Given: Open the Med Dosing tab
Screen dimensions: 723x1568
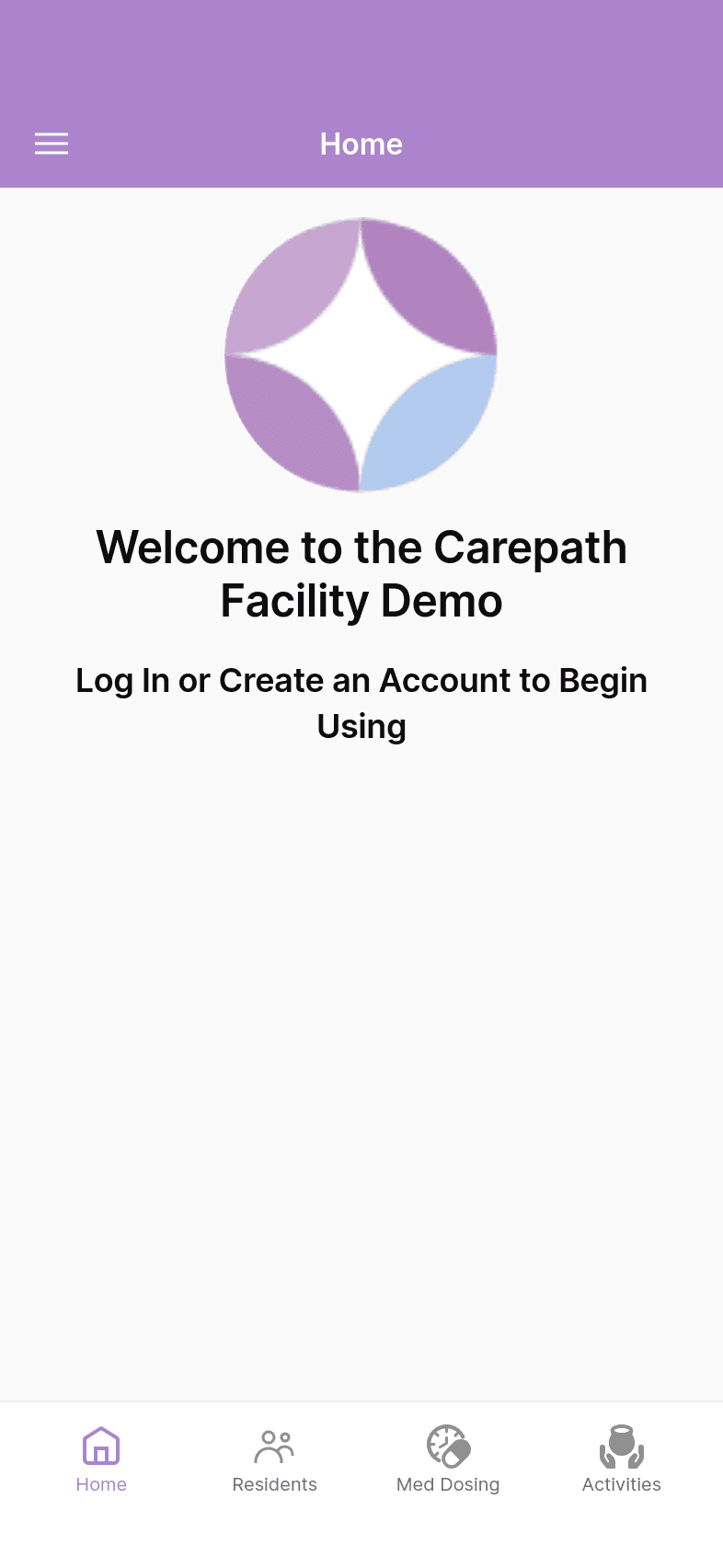Looking at the screenshot, I should click(x=448, y=1459).
